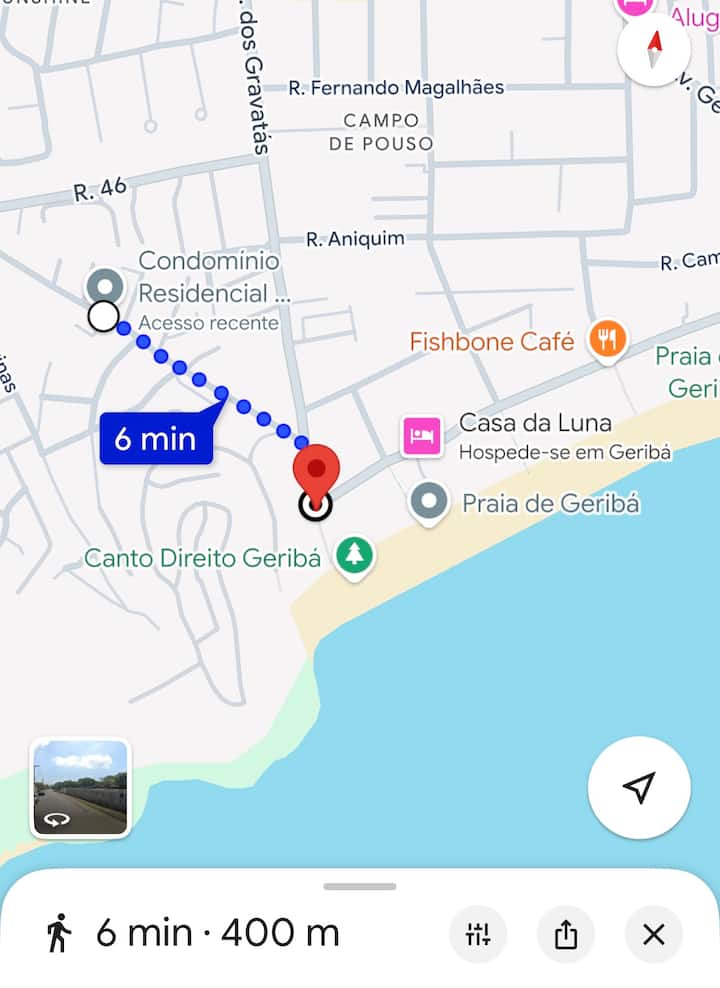Tap the Praia de Geribá marker
The image size is (720, 988).
(430, 502)
